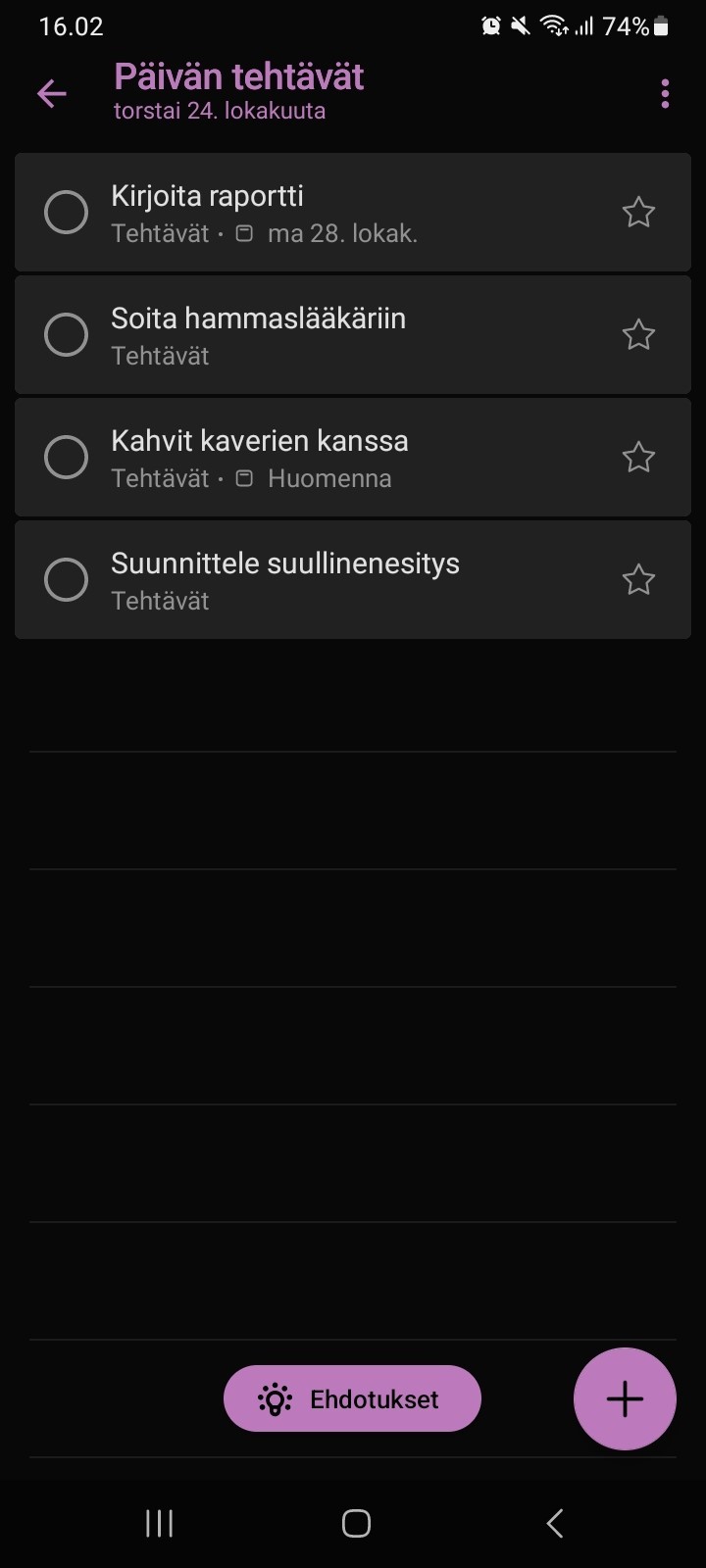Show suggestions with the Ehdotukset button

click(x=352, y=1398)
